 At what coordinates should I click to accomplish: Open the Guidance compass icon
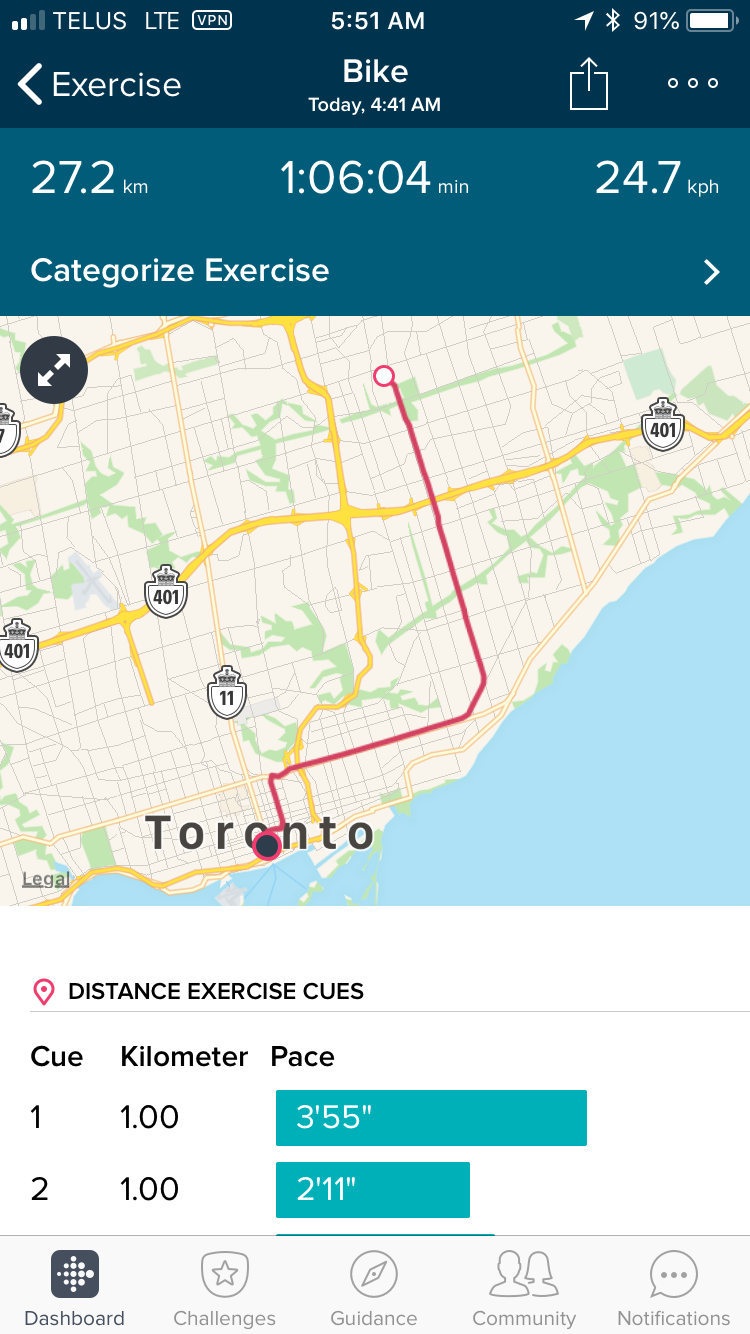pyautogui.click(x=374, y=1275)
